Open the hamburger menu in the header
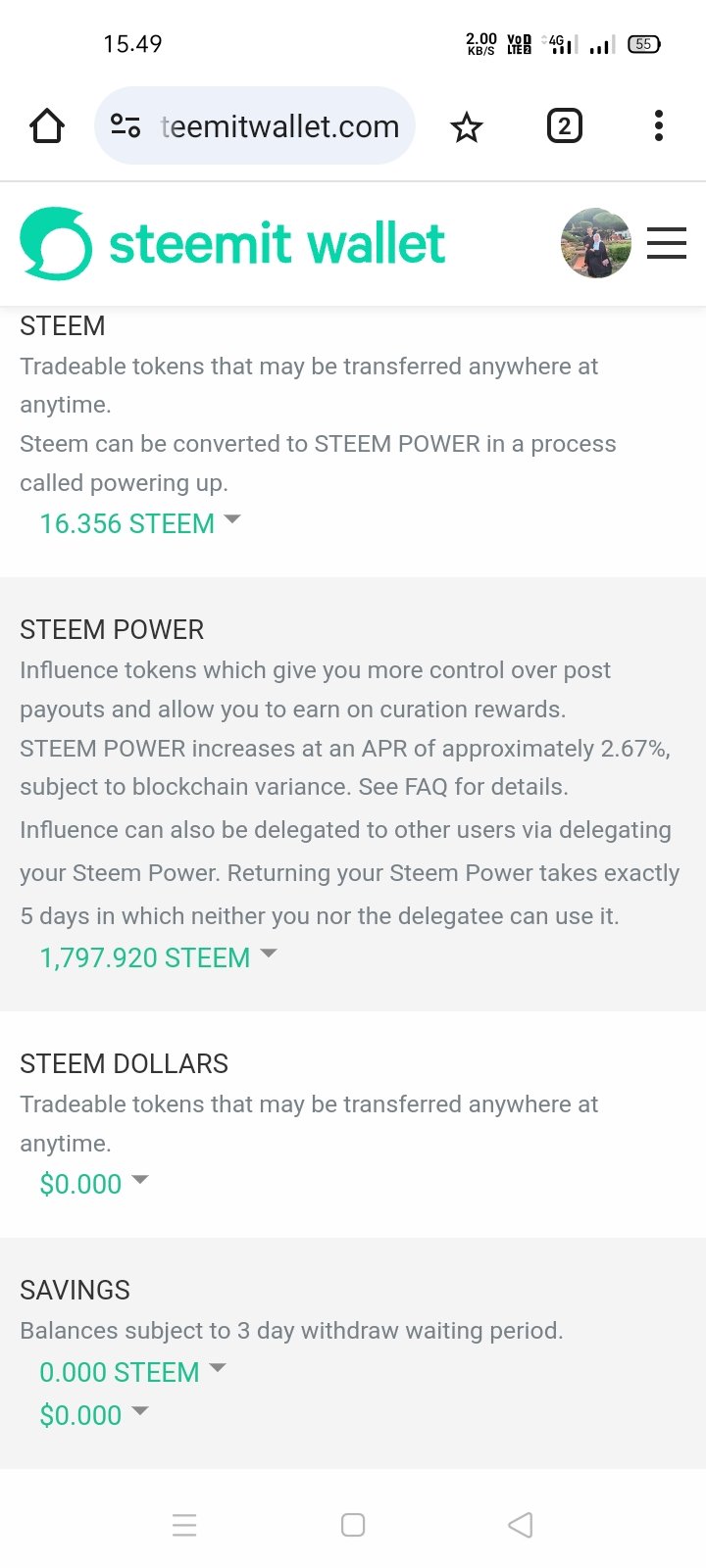The image size is (706, 1568). 667,243
